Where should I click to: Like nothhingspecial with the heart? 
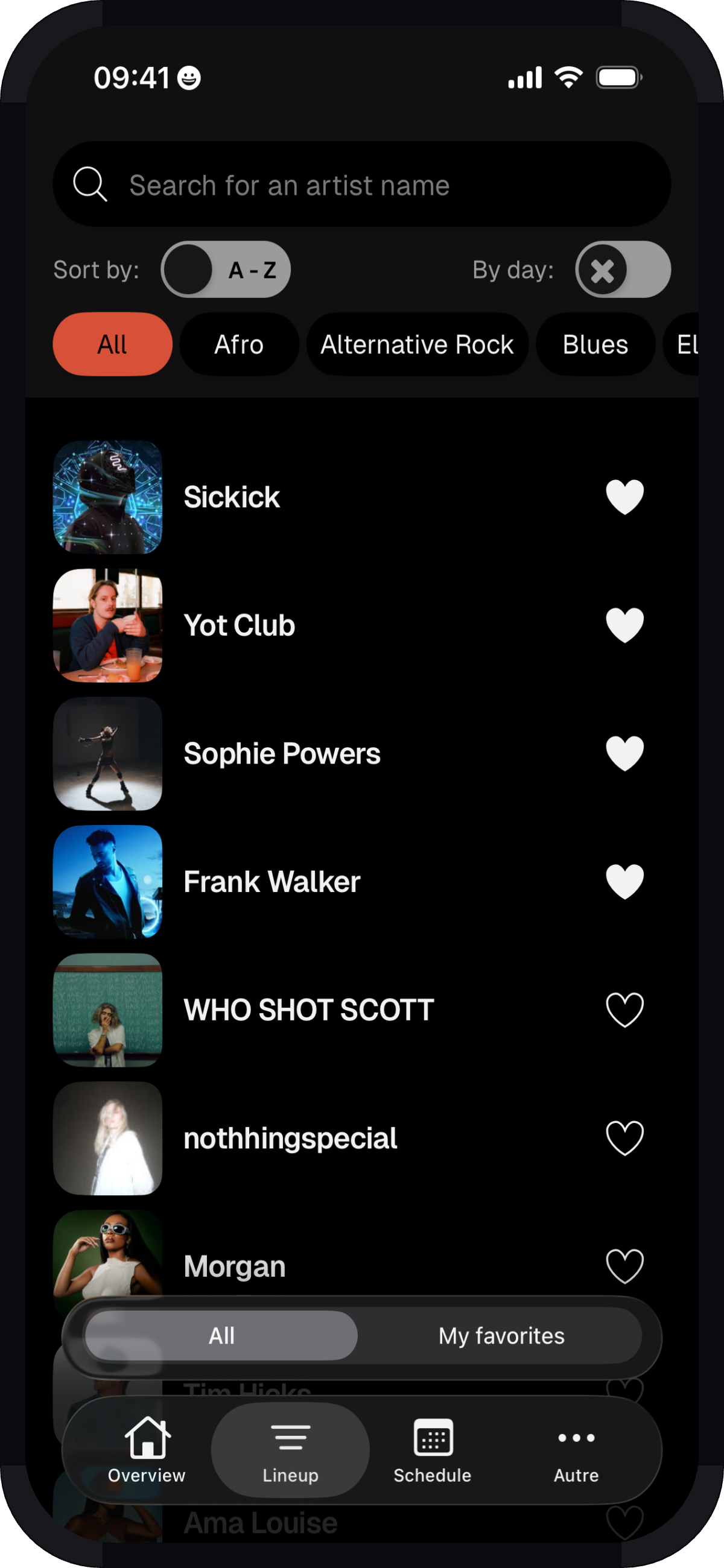(624, 1137)
